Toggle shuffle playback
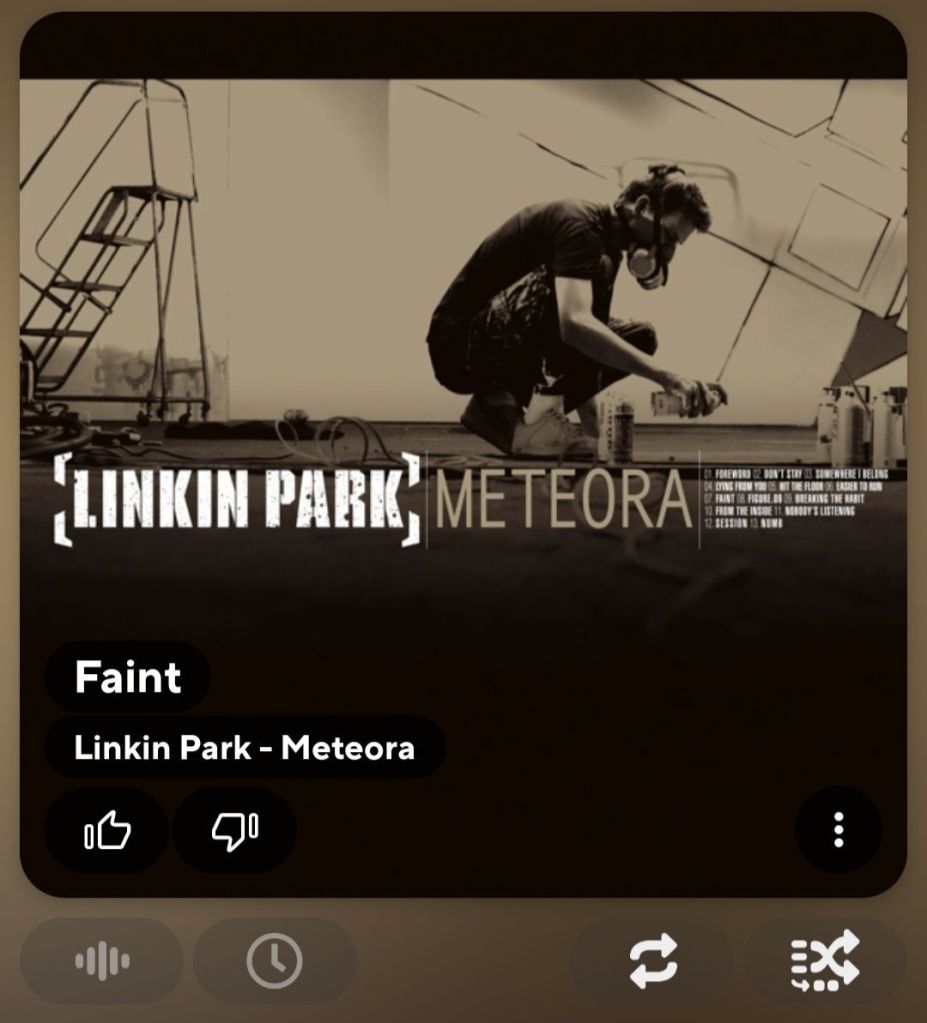Screen dimensions: 927x1023 tap(824, 963)
